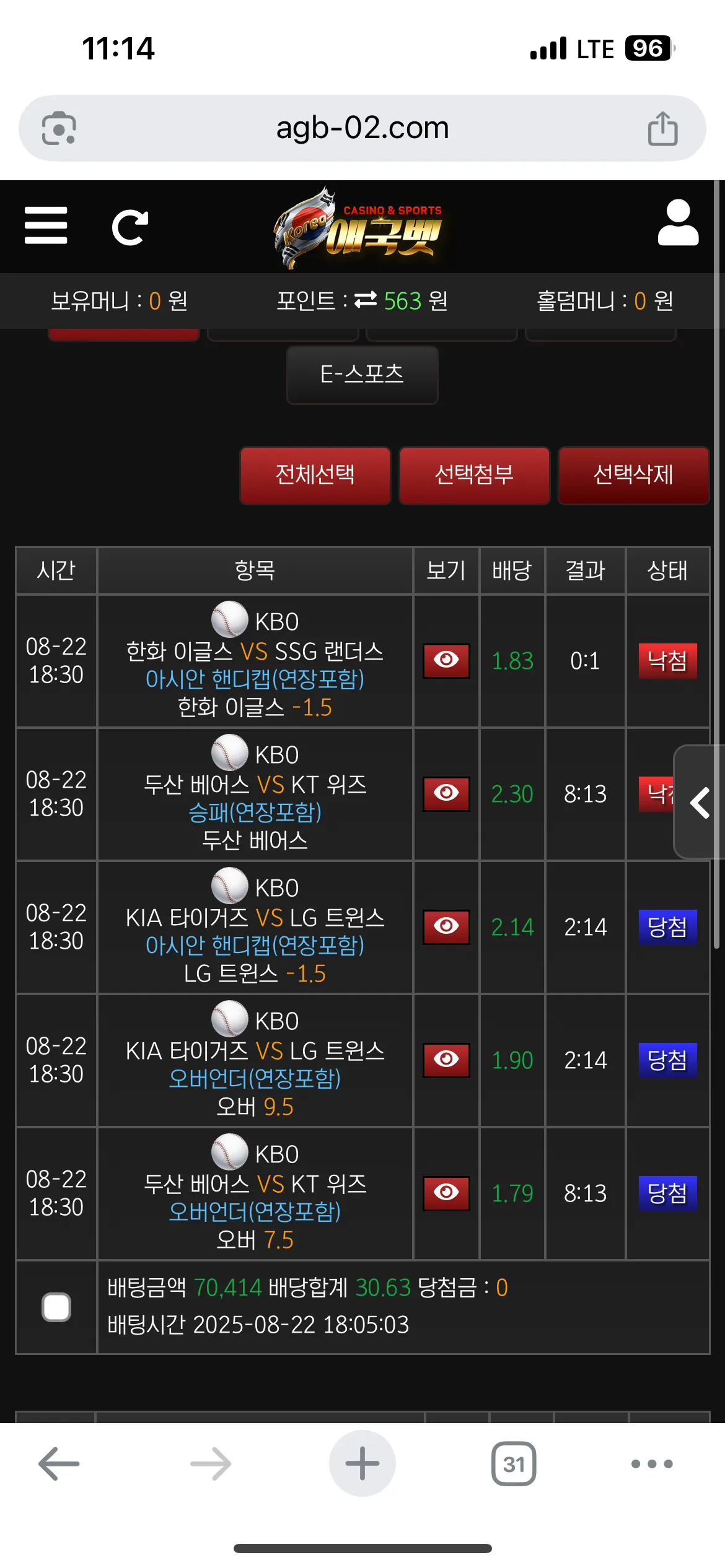Tap the 전체선택 button
Viewport: 725px width, 1568px height.
(x=315, y=475)
